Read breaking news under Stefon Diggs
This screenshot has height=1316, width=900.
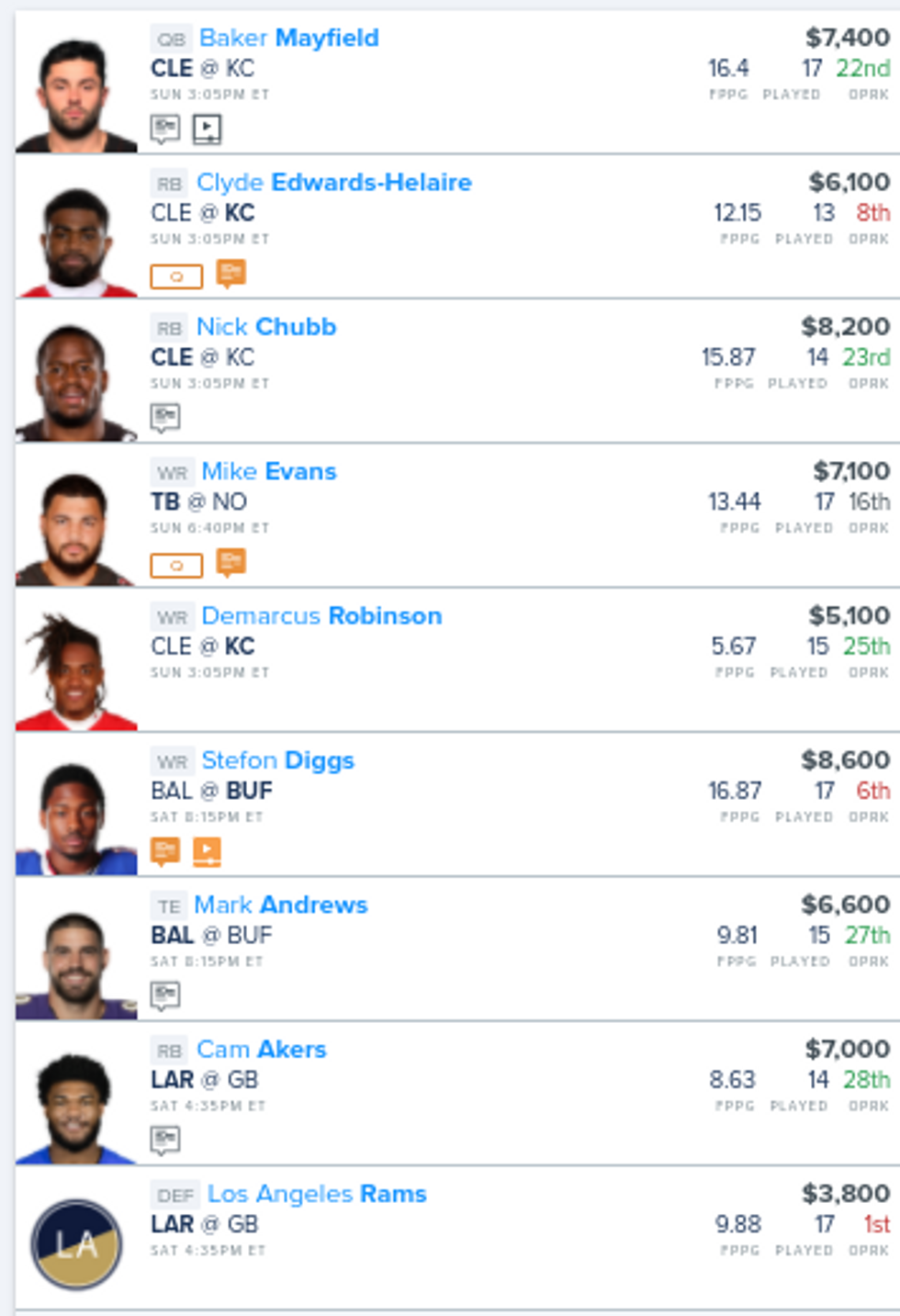tap(165, 851)
